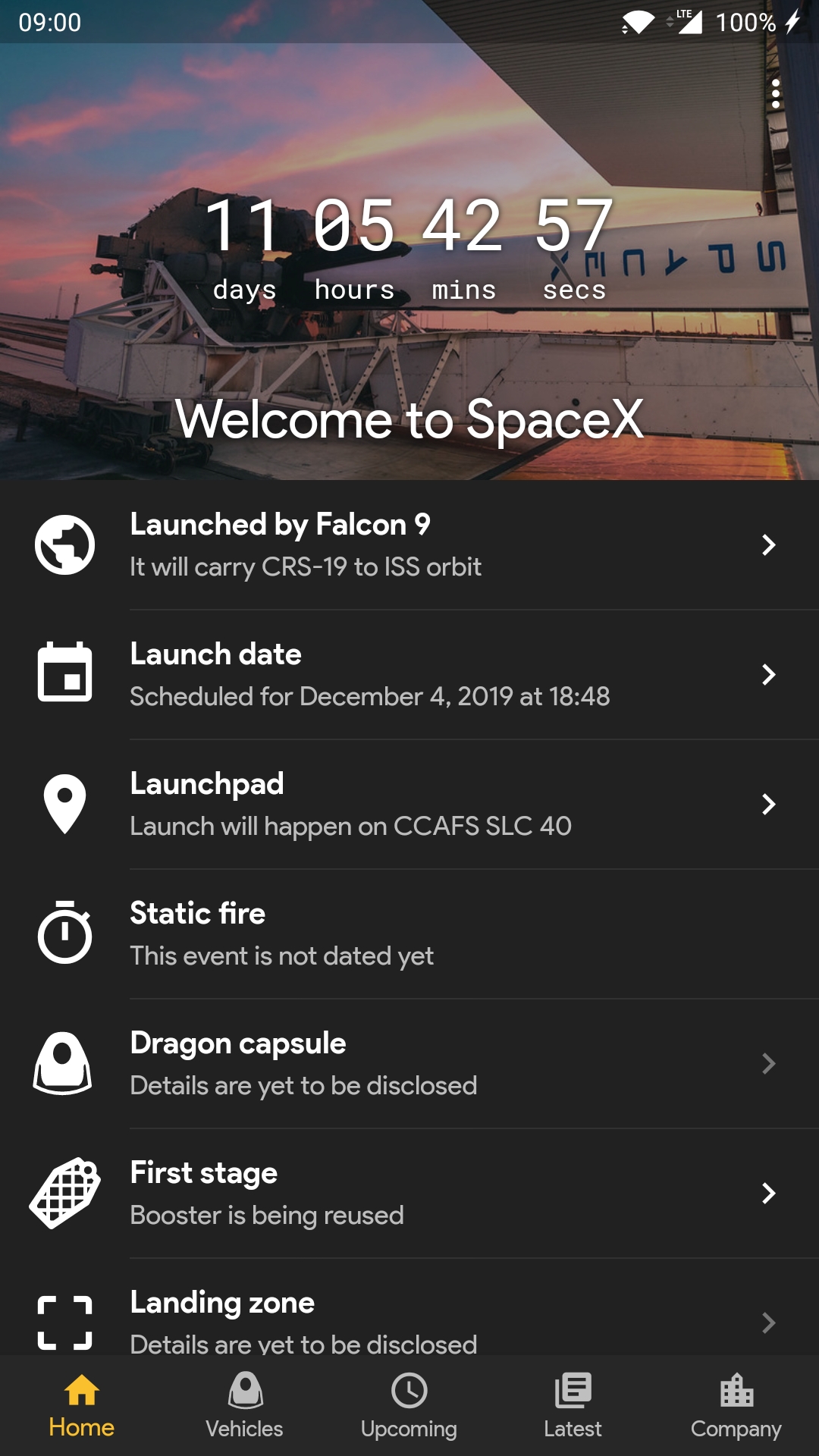The image size is (819, 1456).
Task: Select the Latest tab
Action: [573, 1406]
